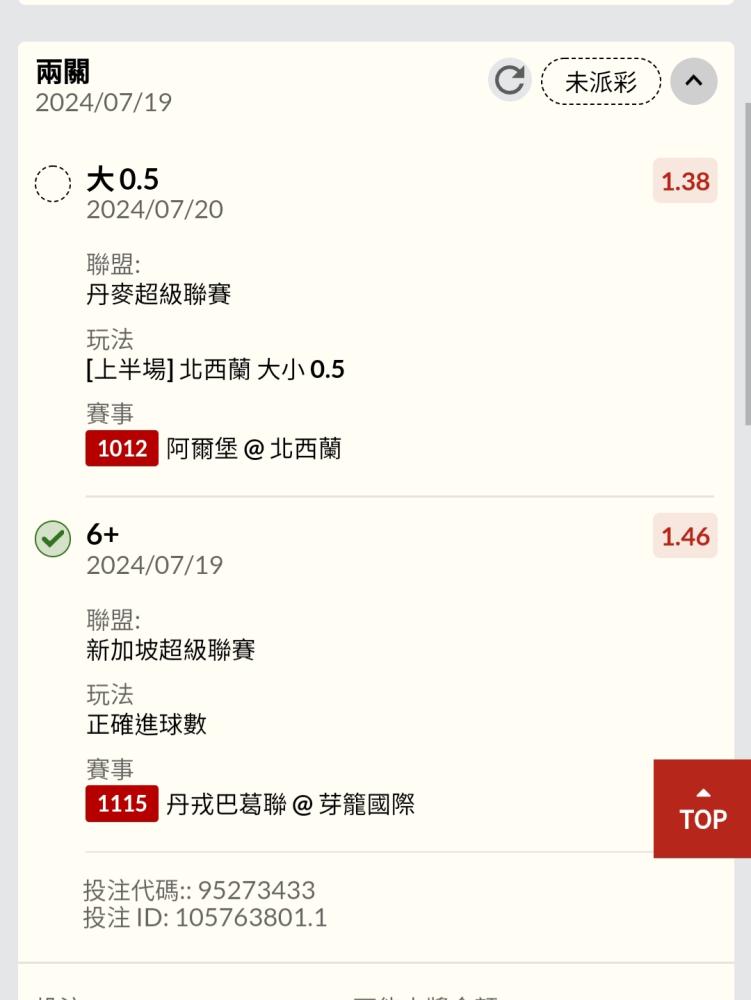Tap the 未派彩 status chip

(601, 82)
